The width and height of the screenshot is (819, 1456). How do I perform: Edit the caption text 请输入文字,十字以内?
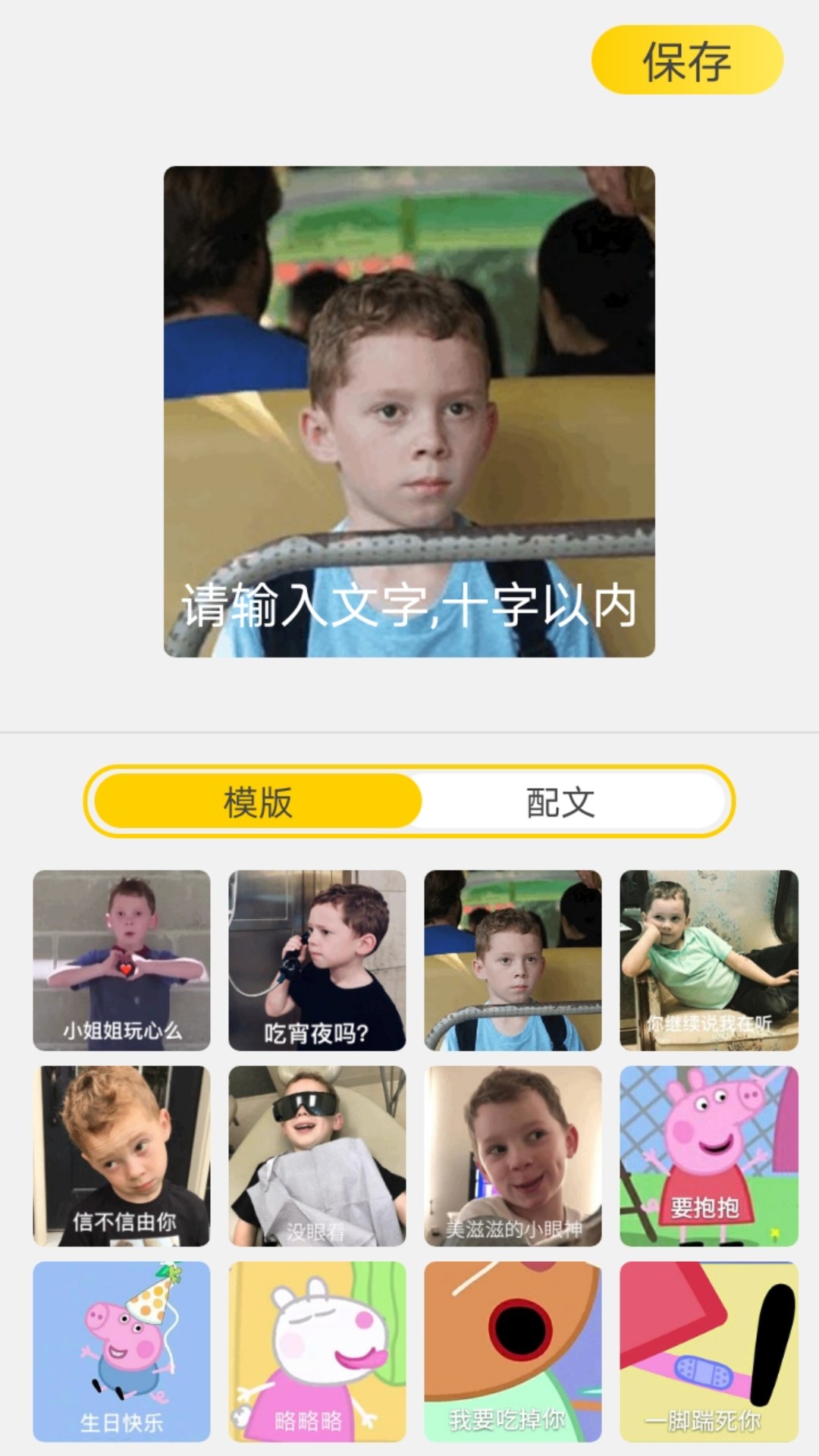[408, 606]
